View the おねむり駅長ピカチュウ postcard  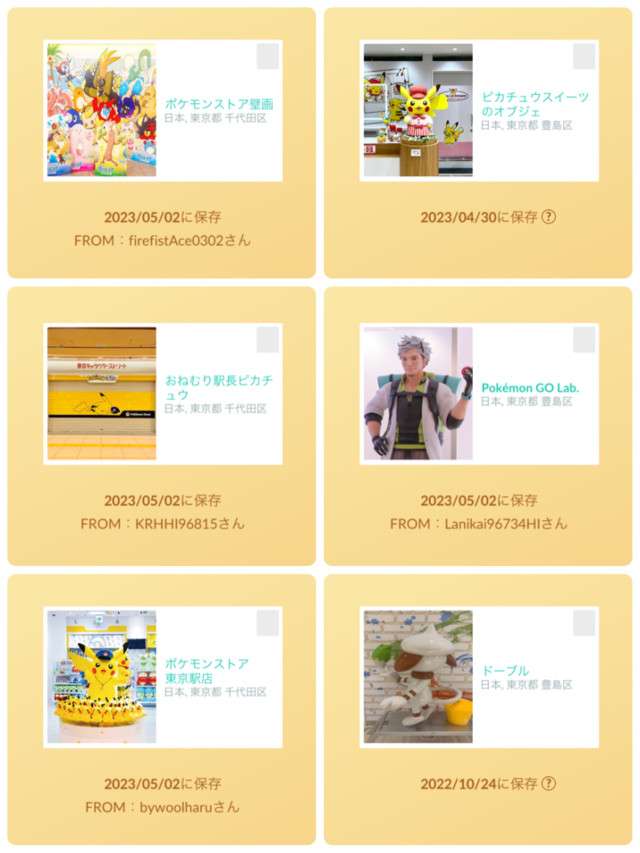162,393
